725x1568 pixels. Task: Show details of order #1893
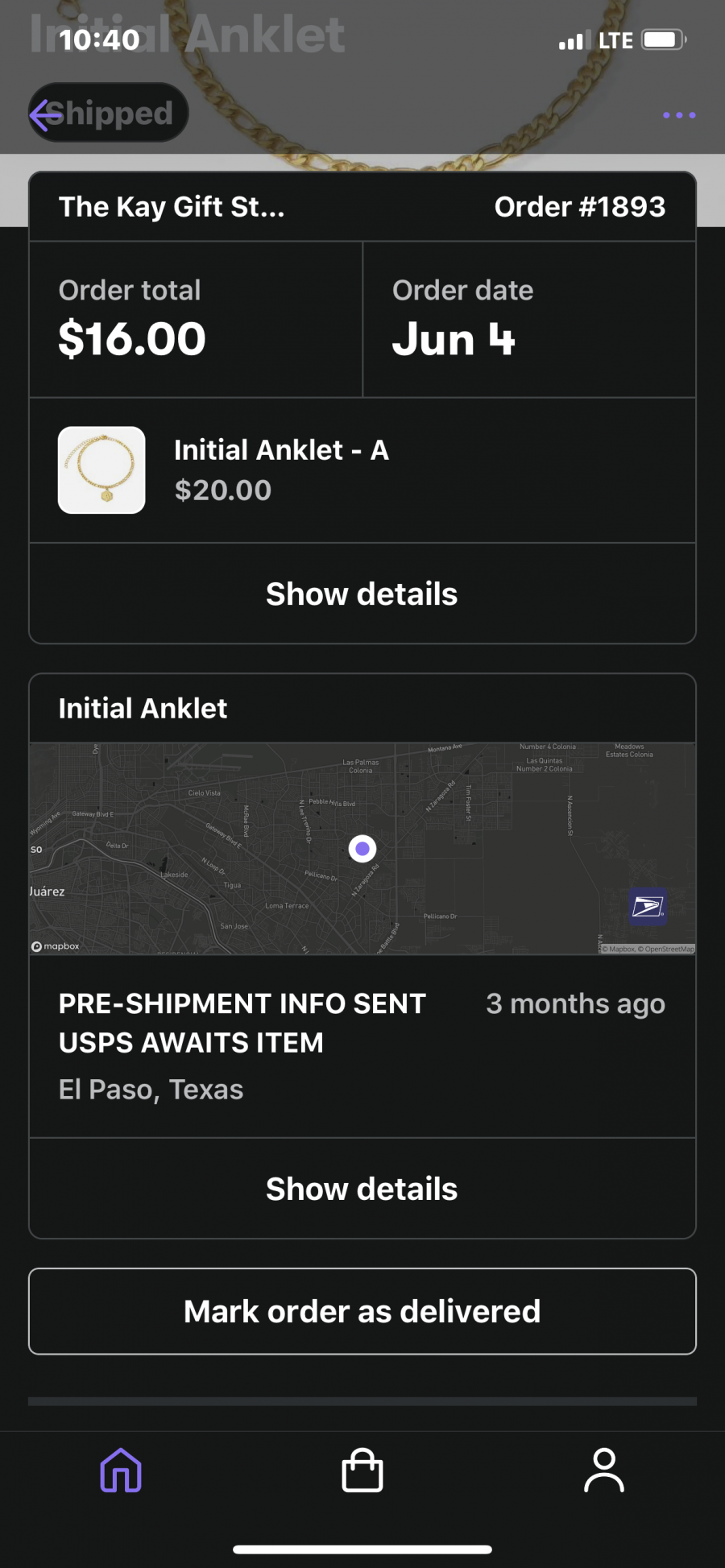pos(362,594)
